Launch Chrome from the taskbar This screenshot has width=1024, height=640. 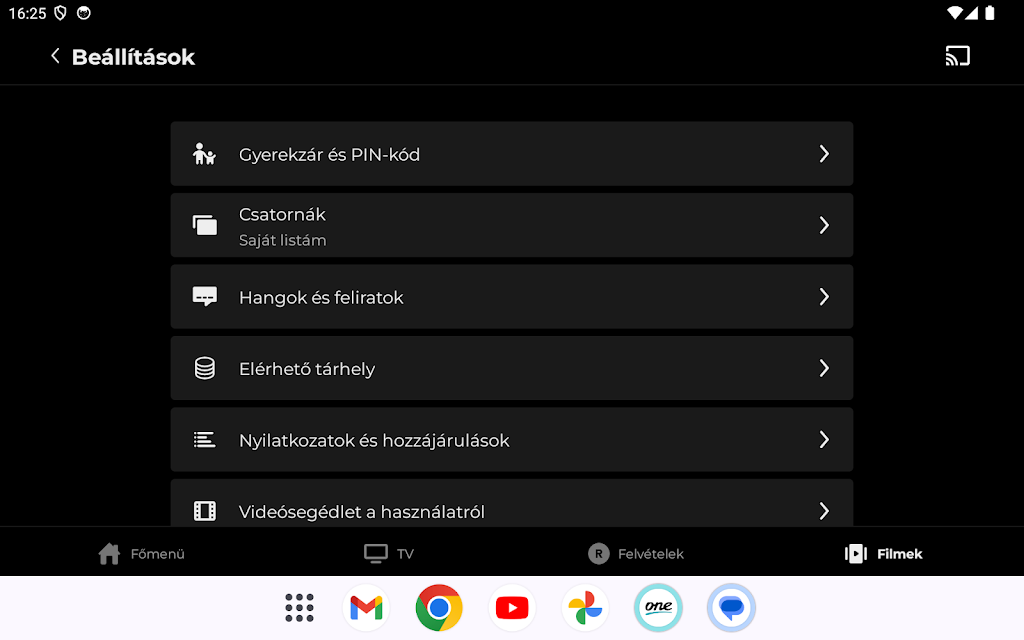439,608
